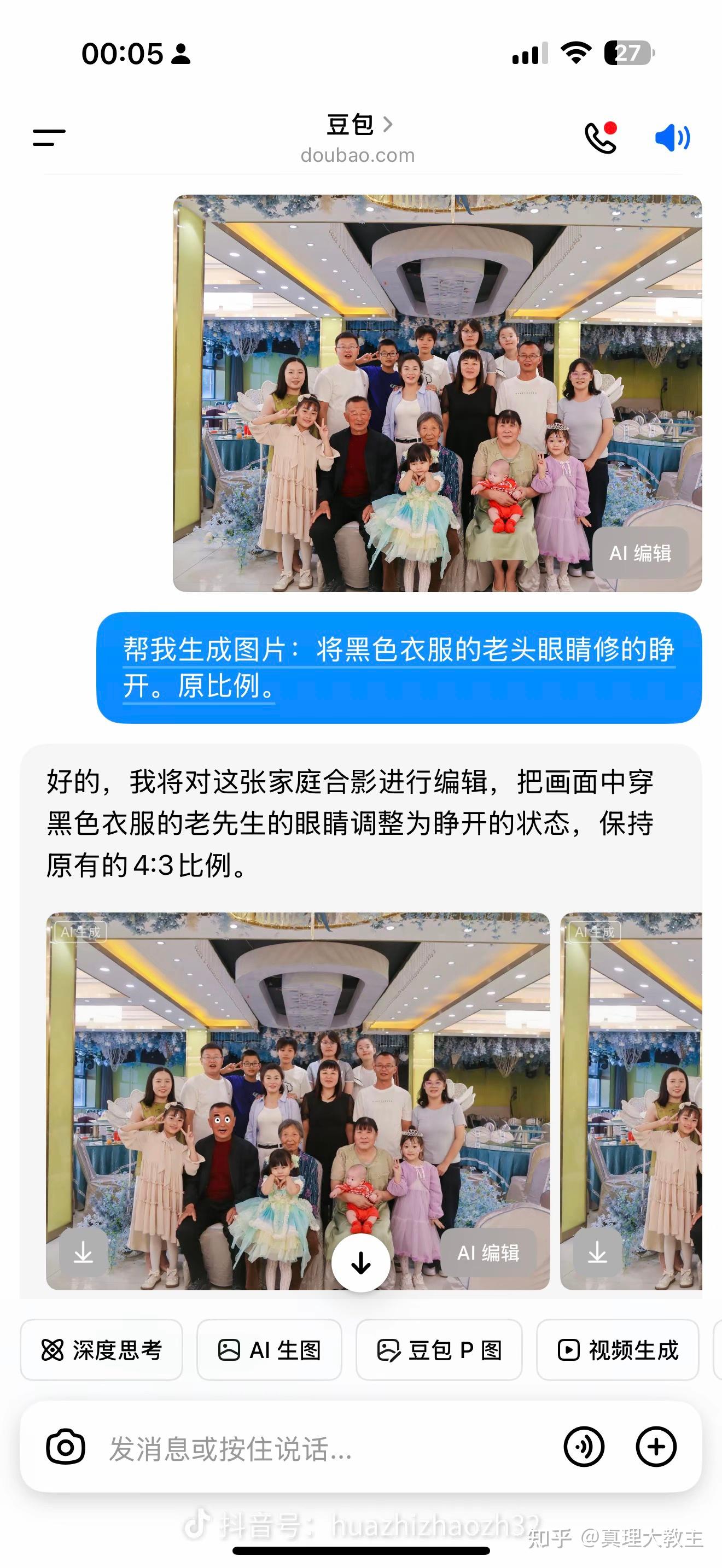Tap AI 编辑 on the uploaded photo
The width and height of the screenshot is (722, 1568).
click(640, 553)
